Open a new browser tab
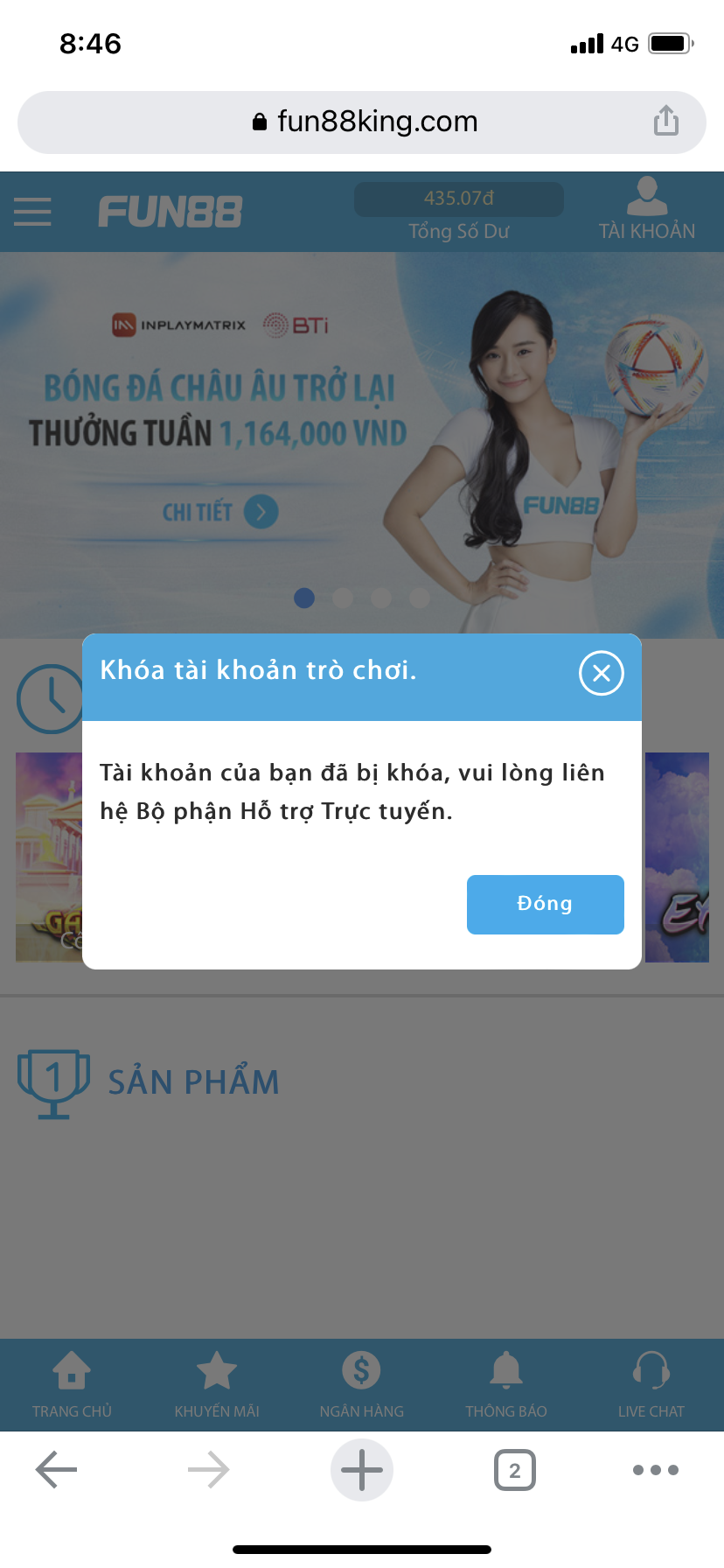 pos(361,1470)
